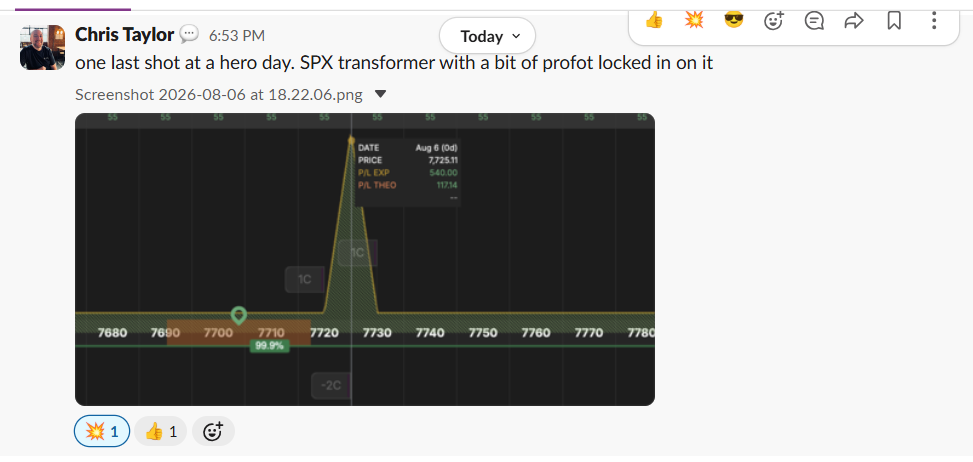
Task: Open Chris Taylor's profile from name
Action: [x=124, y=35]
